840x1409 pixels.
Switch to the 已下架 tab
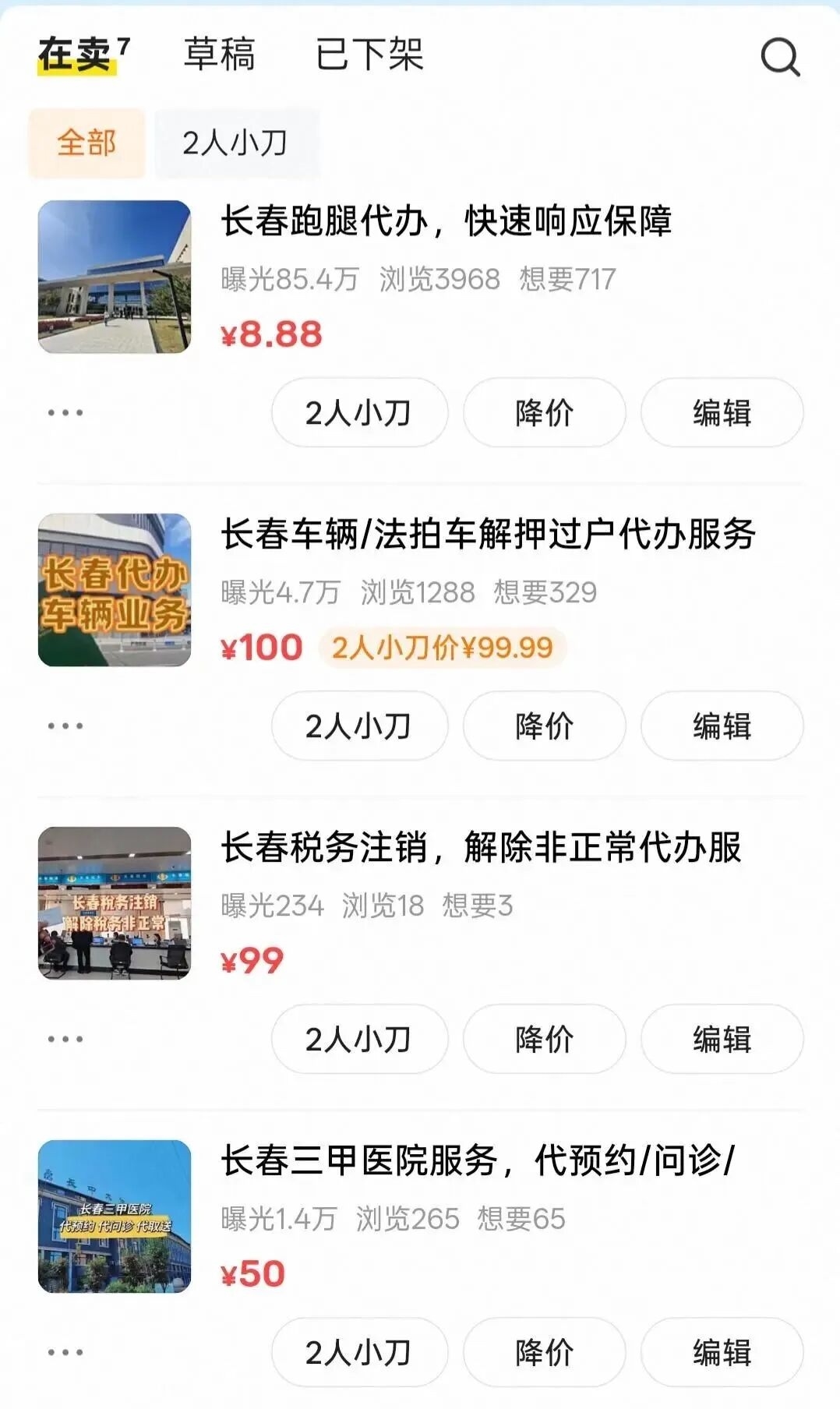pyautogui.click(x=369, y=55)
